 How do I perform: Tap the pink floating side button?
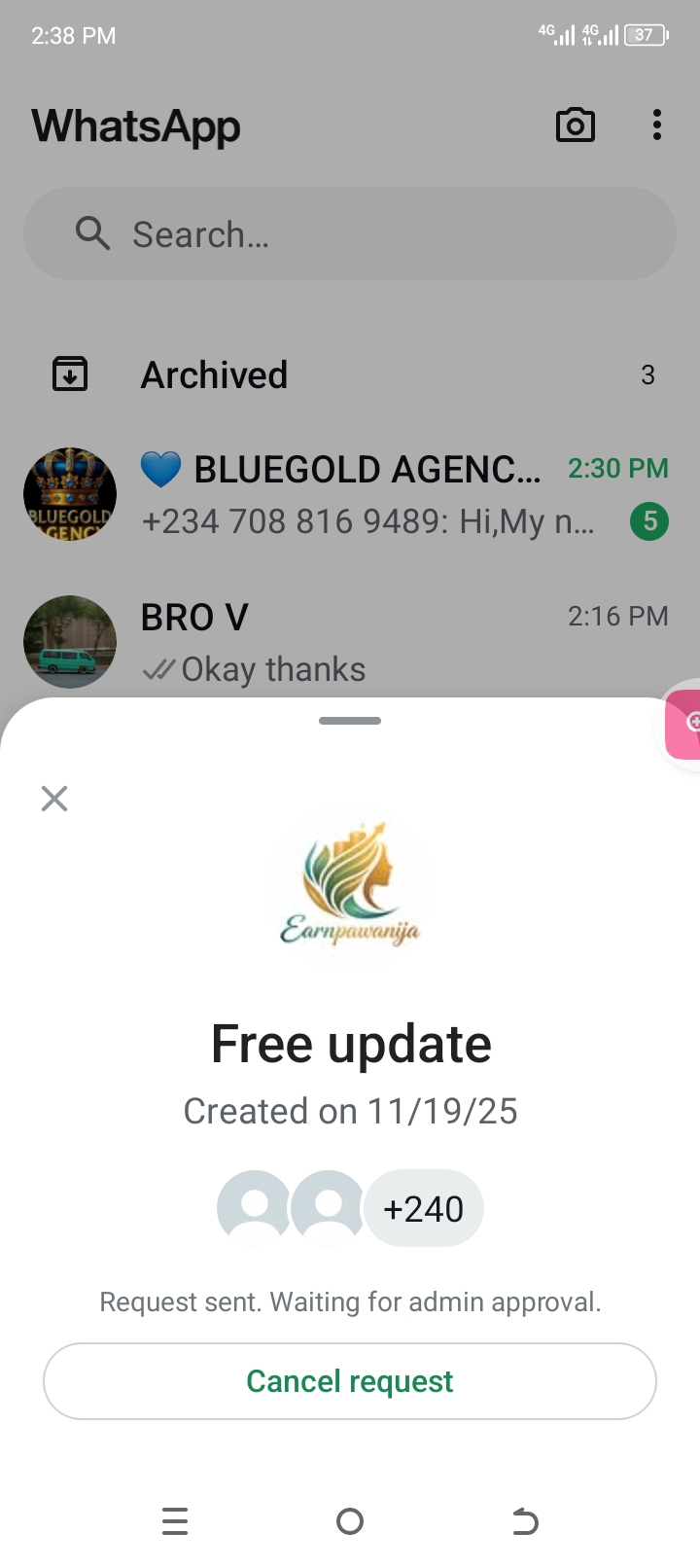point(684,724)
